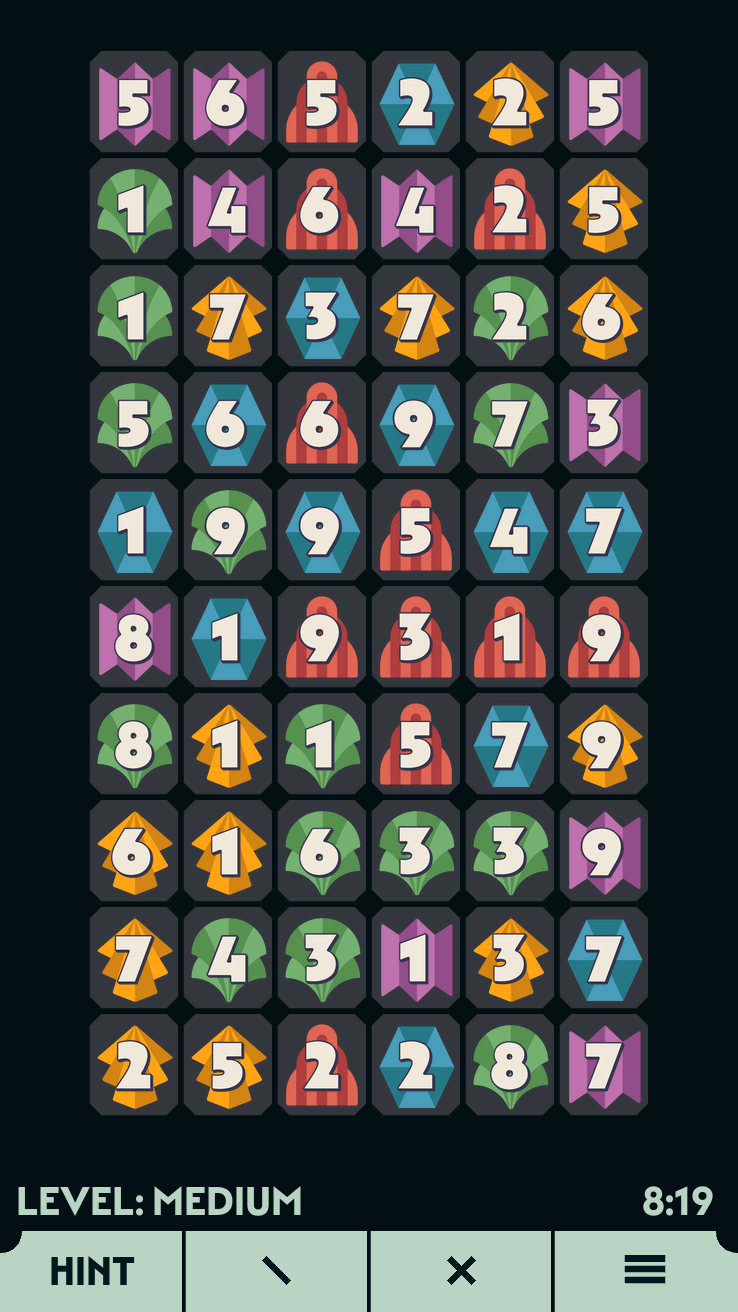The width and height of the screenshot is (738, 1312).
Task: Open the hamburger menu
Action: [x=645, y=1271]
